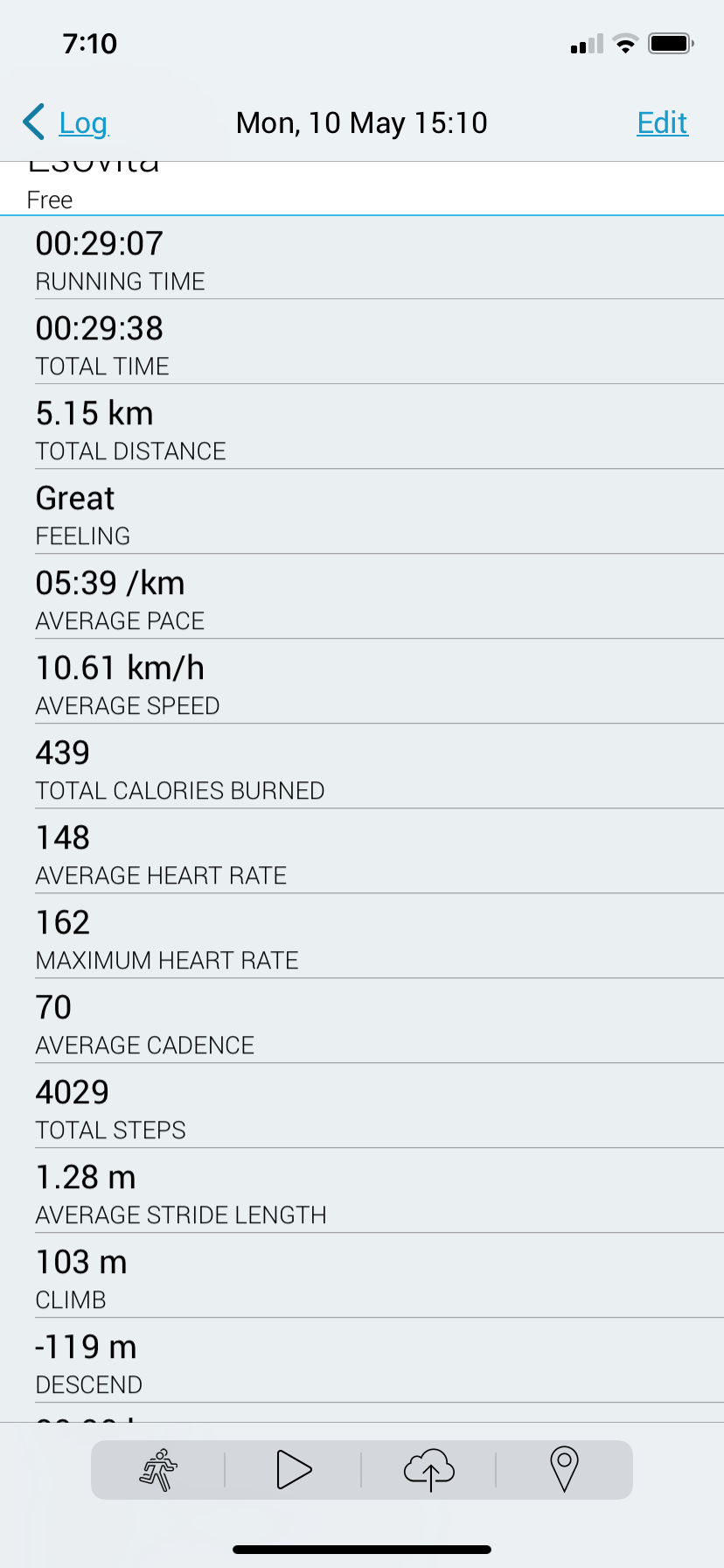Open the running figure toolbar icon
The image size is (724, 1568).
click(x=158, y=1469)
